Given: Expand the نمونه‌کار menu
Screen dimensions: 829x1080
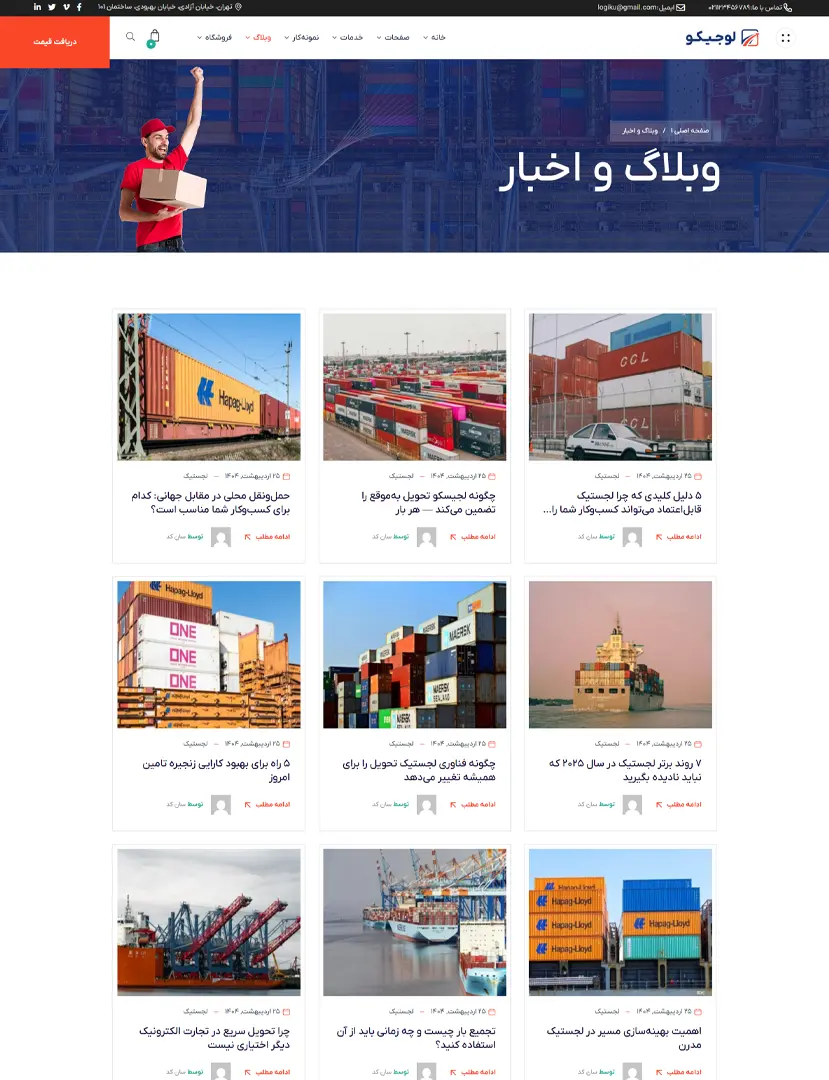Looking at the screenshot, I should point(305,38).
